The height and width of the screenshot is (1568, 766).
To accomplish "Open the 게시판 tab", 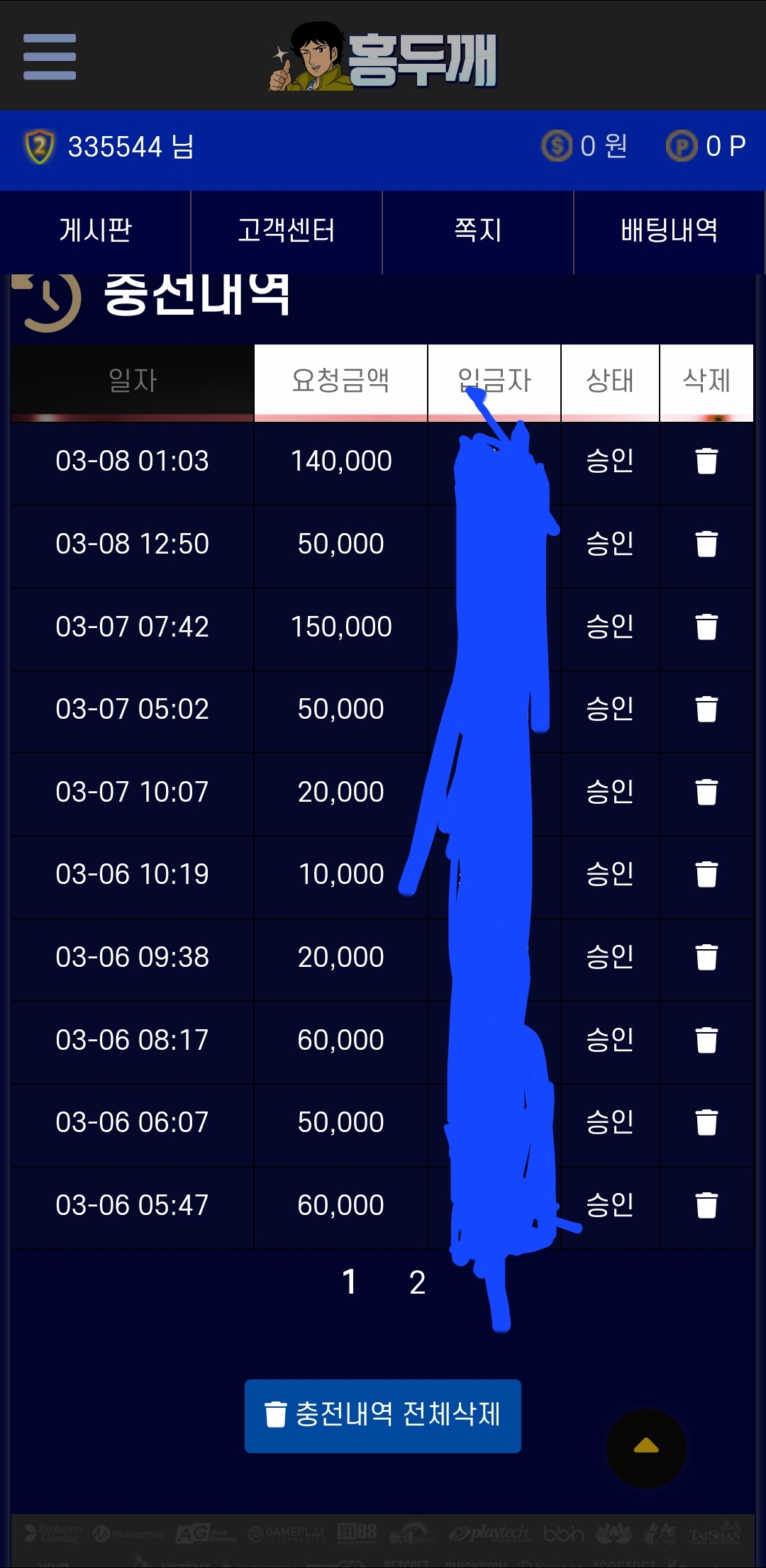I will (96, 230).
